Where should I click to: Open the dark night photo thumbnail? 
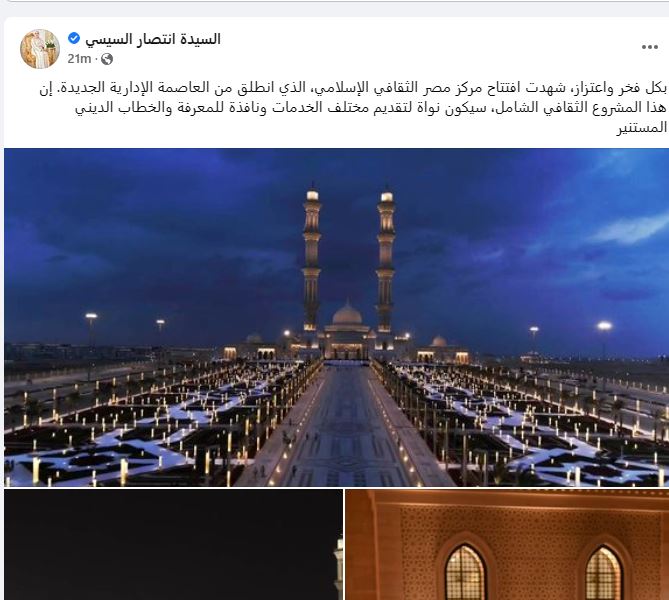coord(172,545)
